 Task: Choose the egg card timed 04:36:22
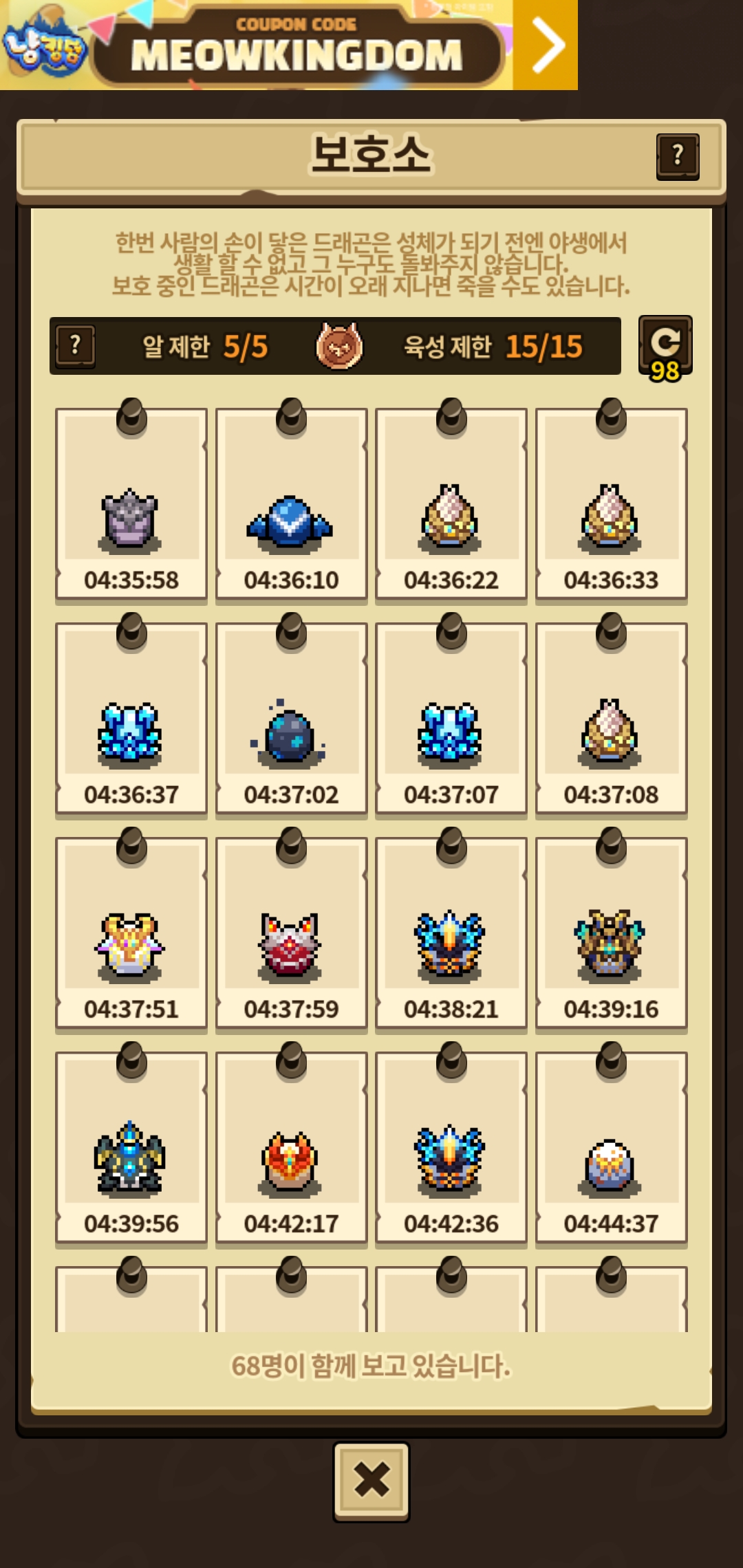pyautogui.click(x=451, y=505)
